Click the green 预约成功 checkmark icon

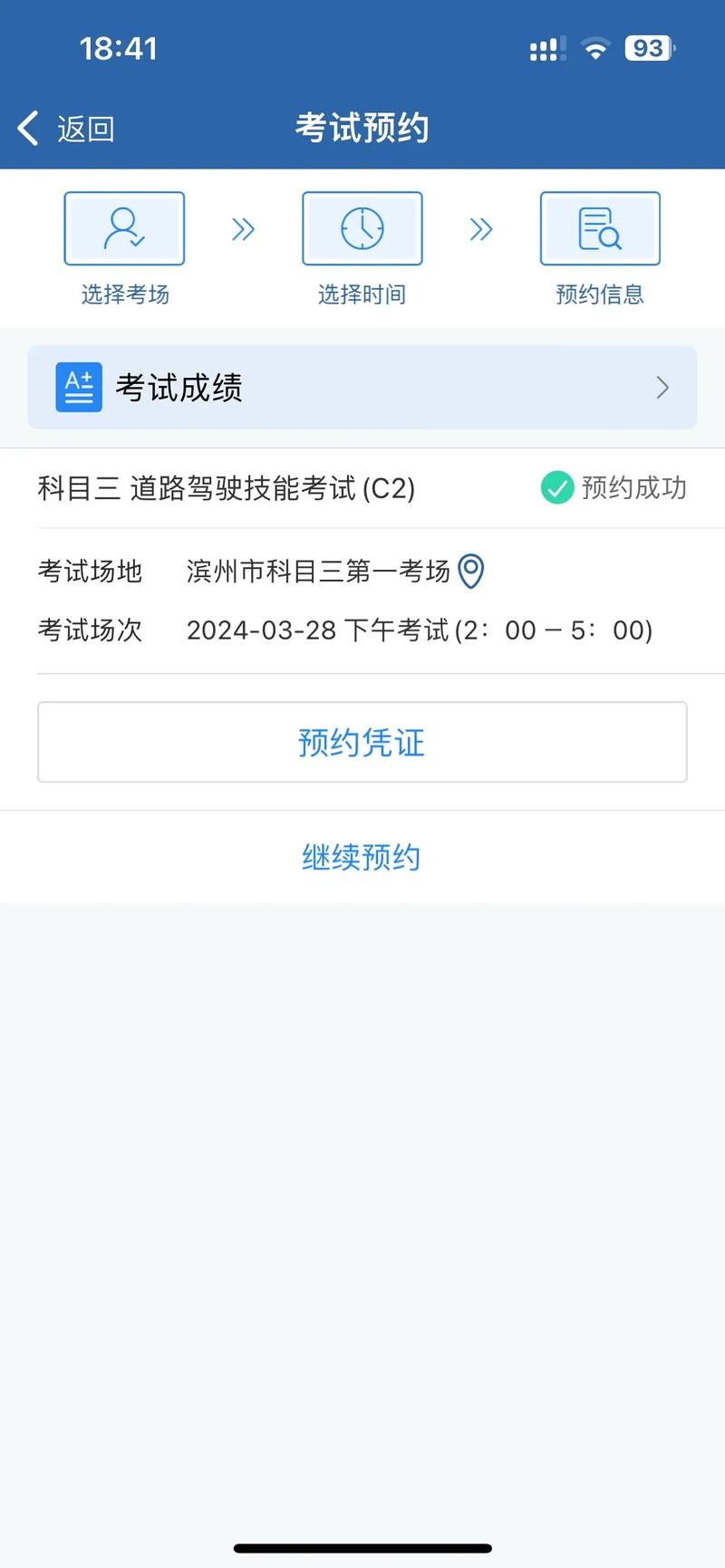pos(556,488)
